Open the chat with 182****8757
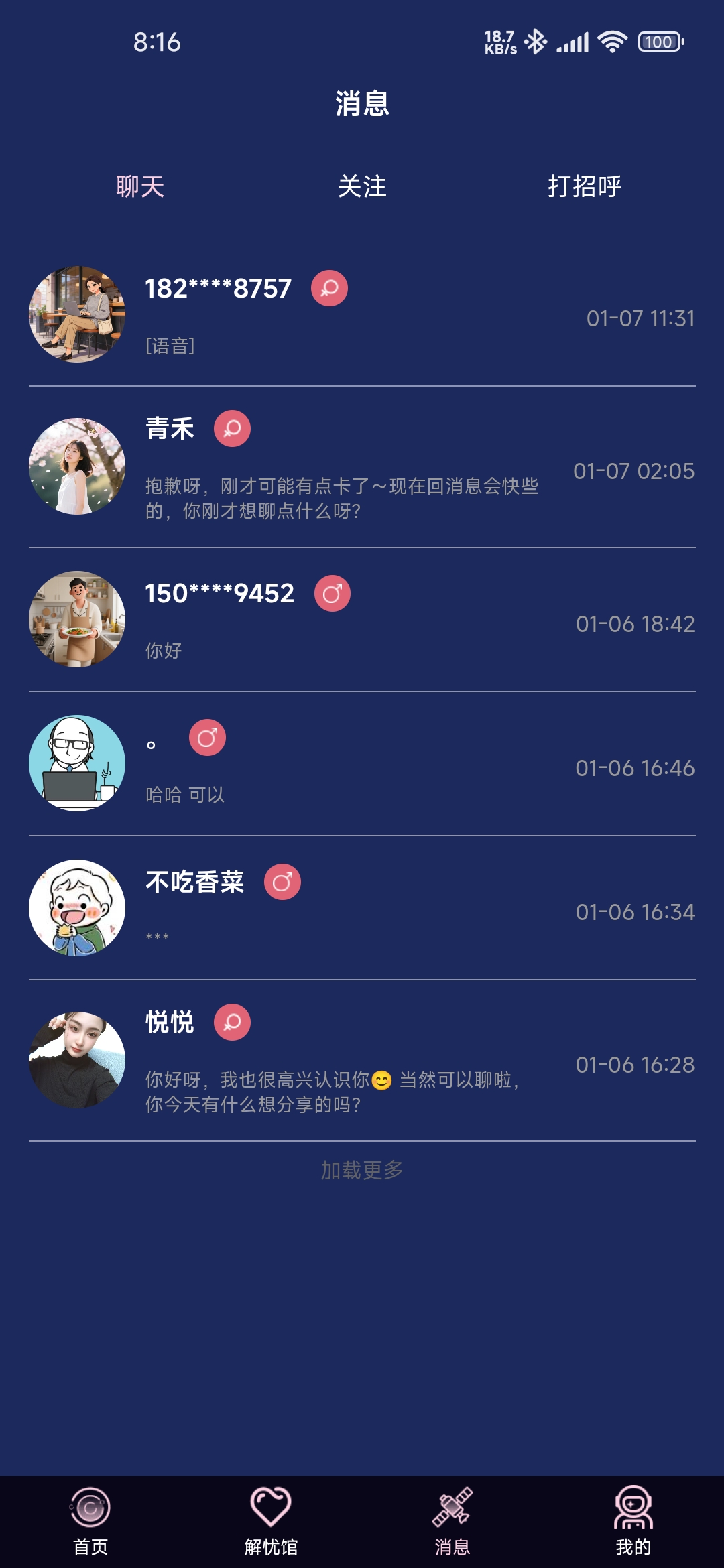Image resolution: width=724 pixels, height=1568 pixels. pyautogui.click(x=362, y=315)
